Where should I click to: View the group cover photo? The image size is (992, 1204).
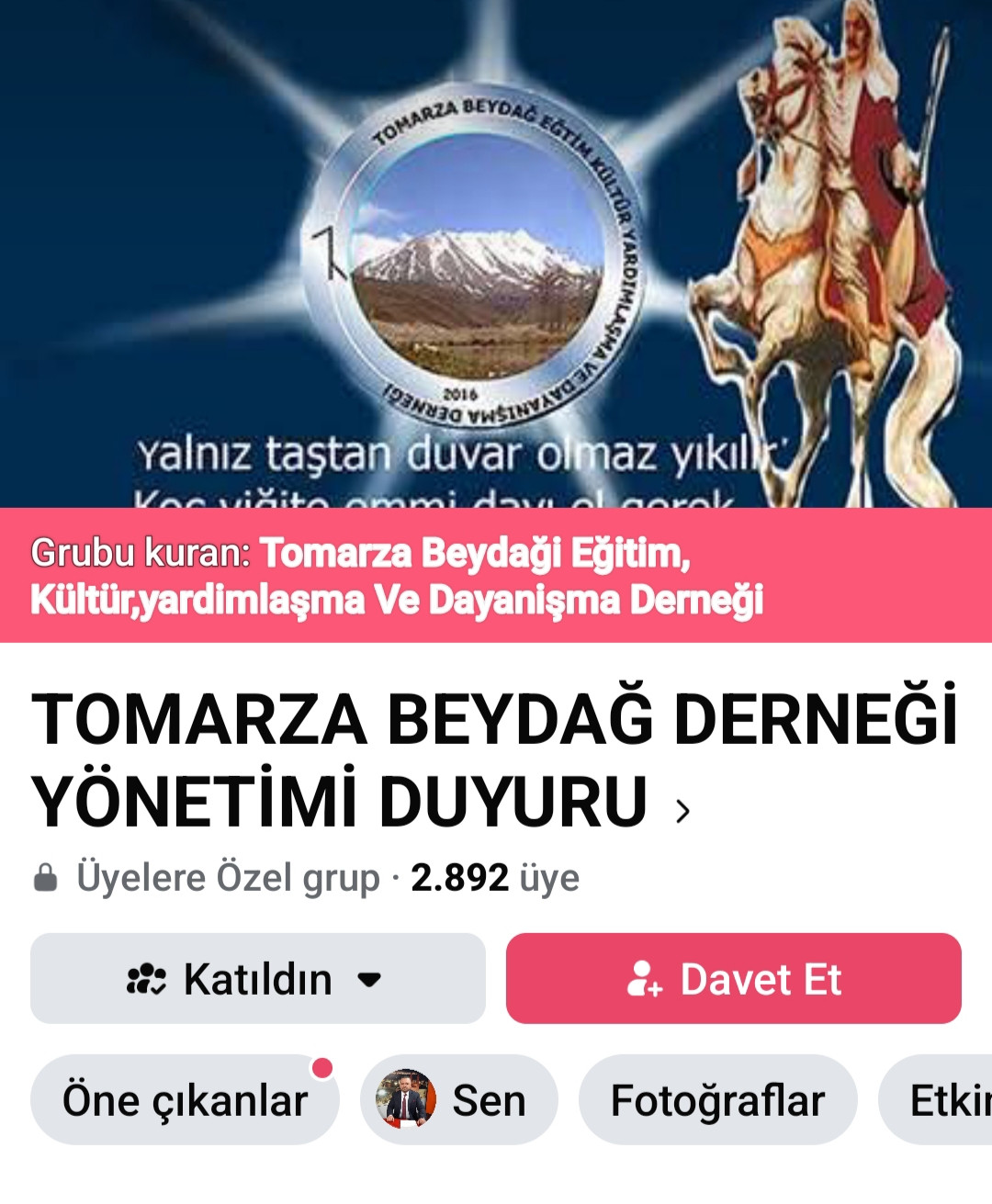[496, 253]
